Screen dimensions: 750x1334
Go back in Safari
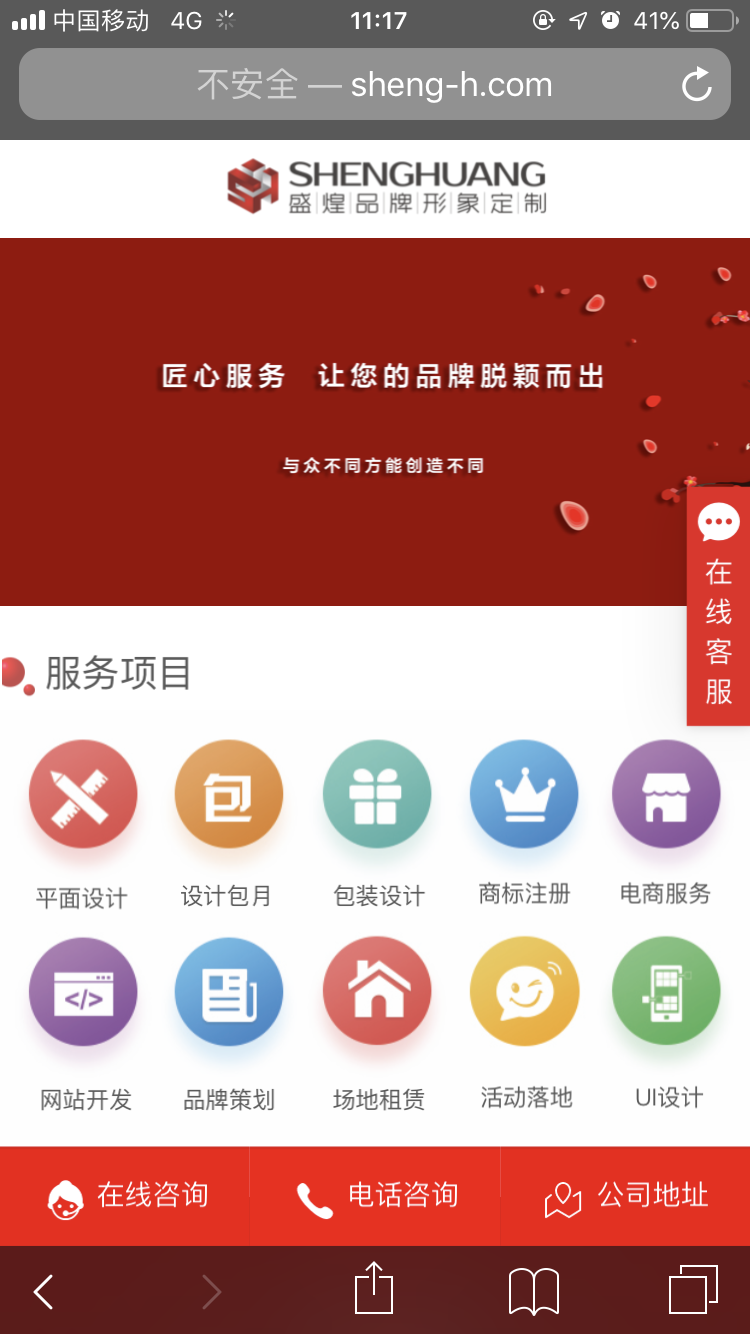(x=43, y=1292)
